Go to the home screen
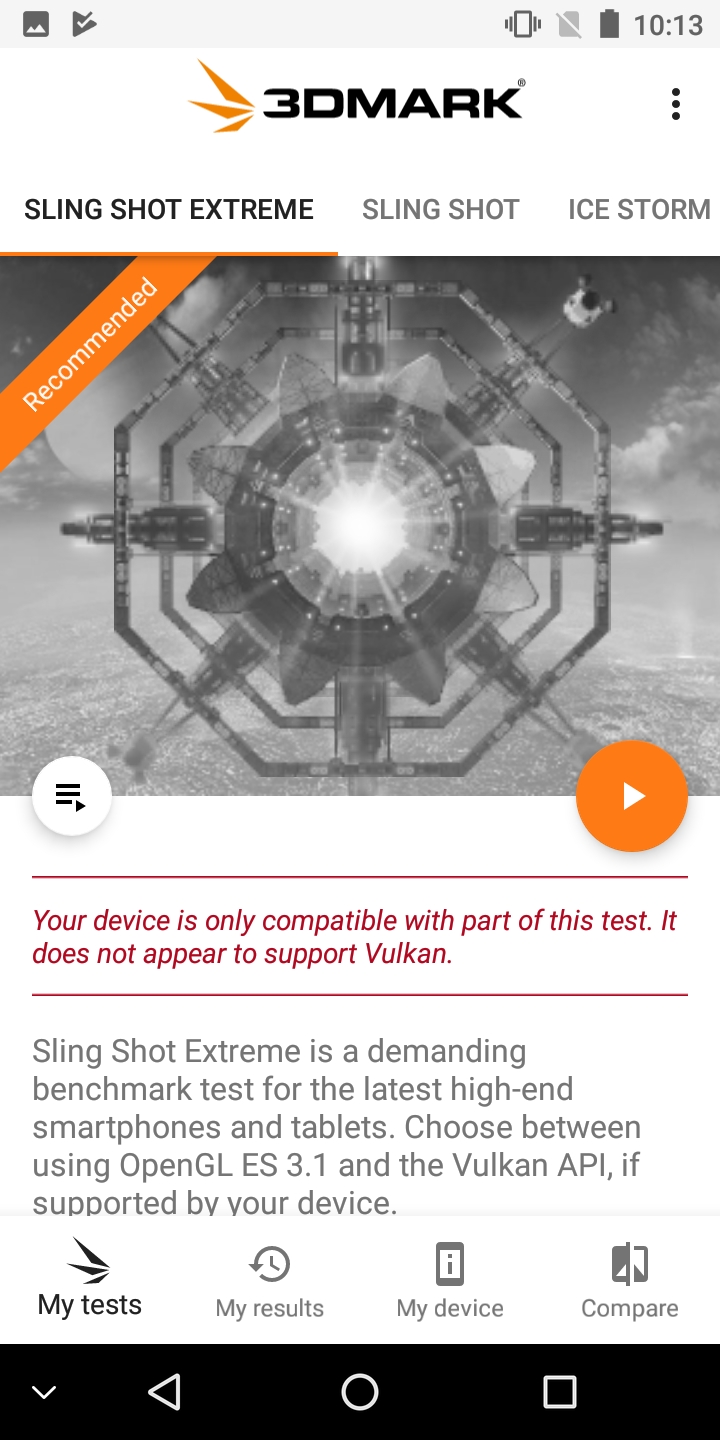Screen dimensions: 720x1440 (360, 1391)
